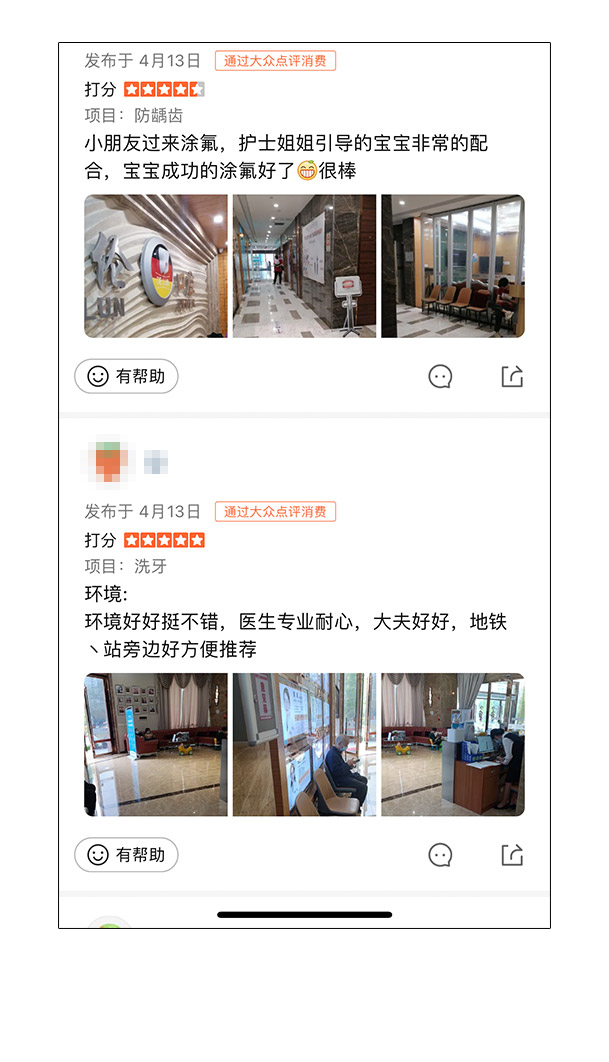609x1062 pixels.
Task: Open the first photo in the 防龋齿 review
Action: tap(156, 266)
